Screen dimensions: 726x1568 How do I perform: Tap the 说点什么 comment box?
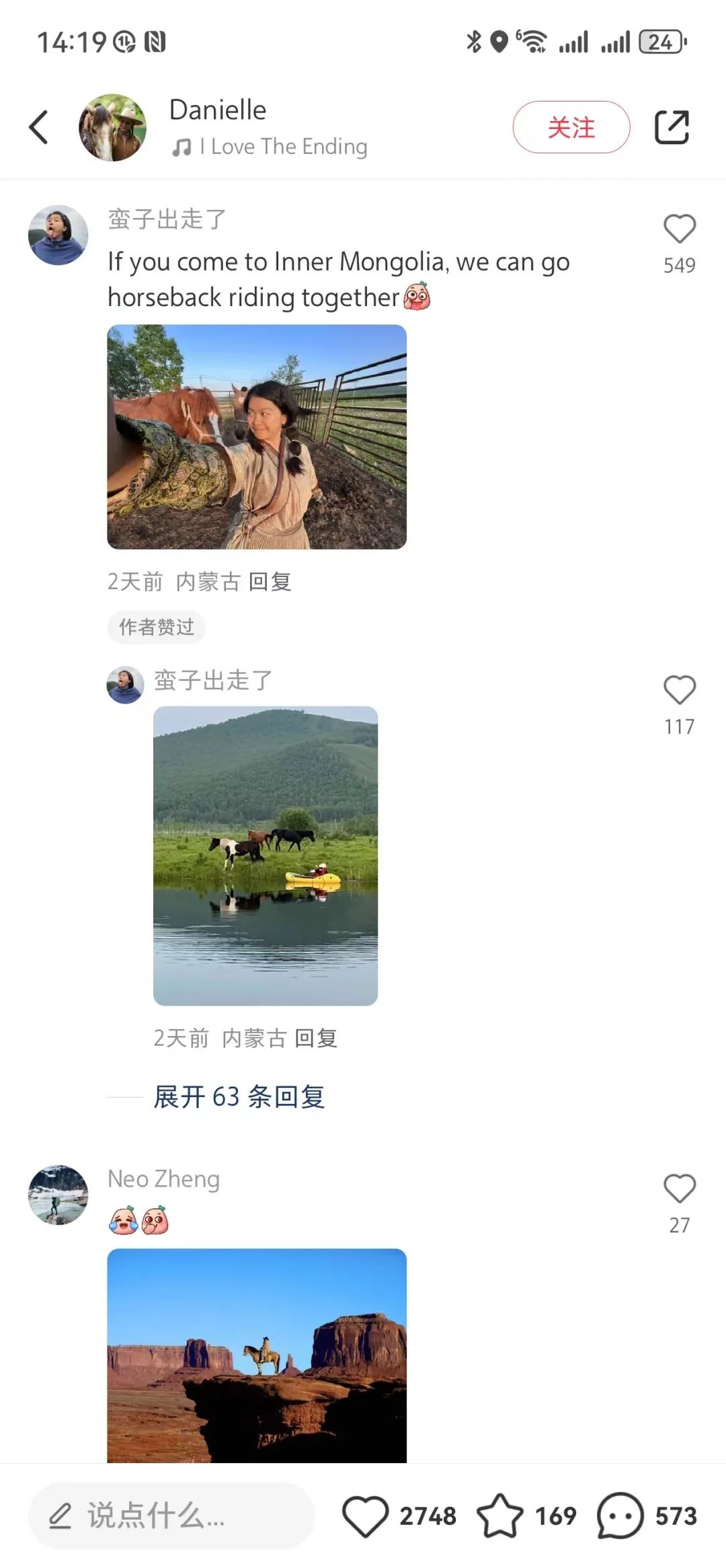[x=171, y=1516]
